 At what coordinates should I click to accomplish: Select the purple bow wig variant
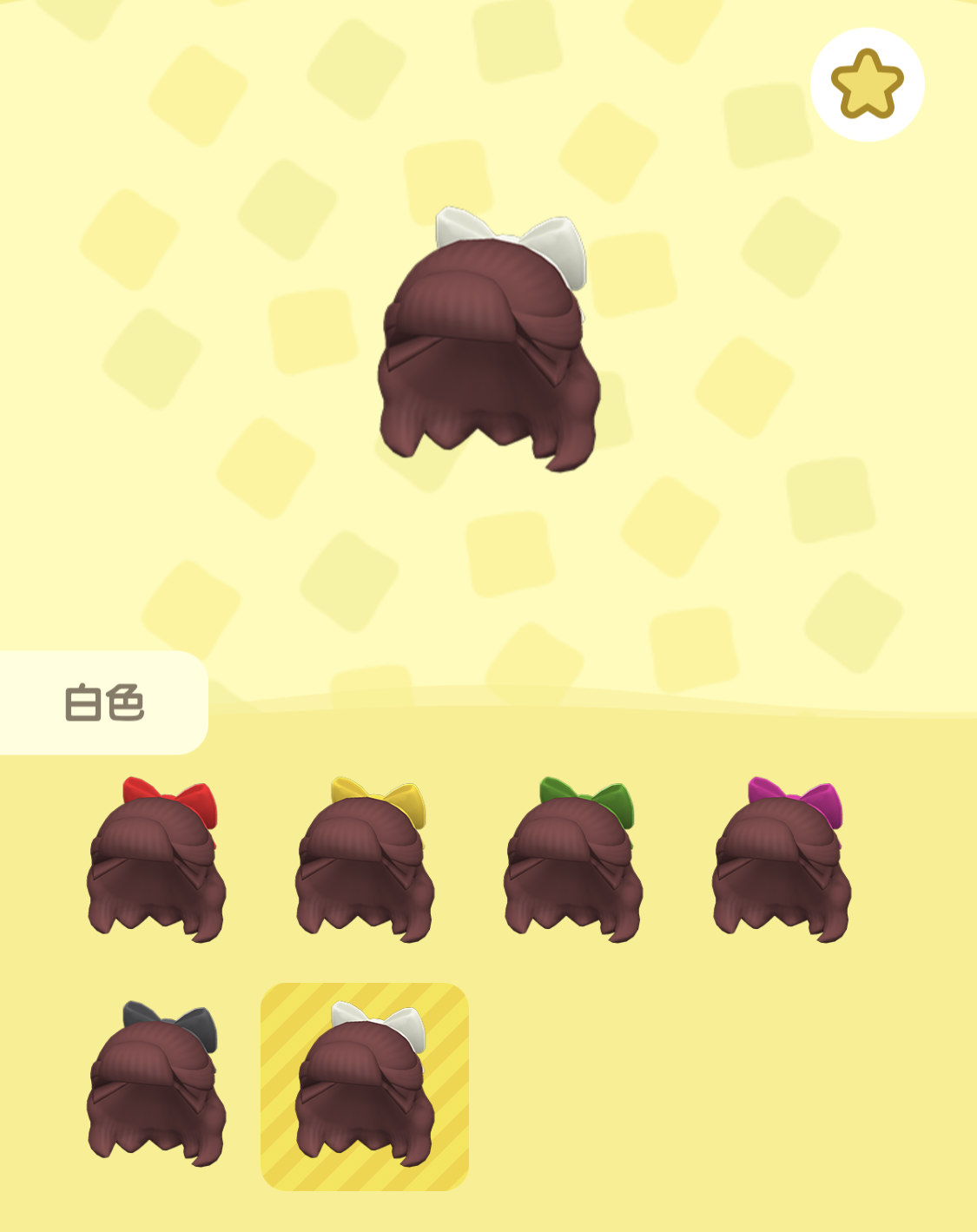click(782, 861)
